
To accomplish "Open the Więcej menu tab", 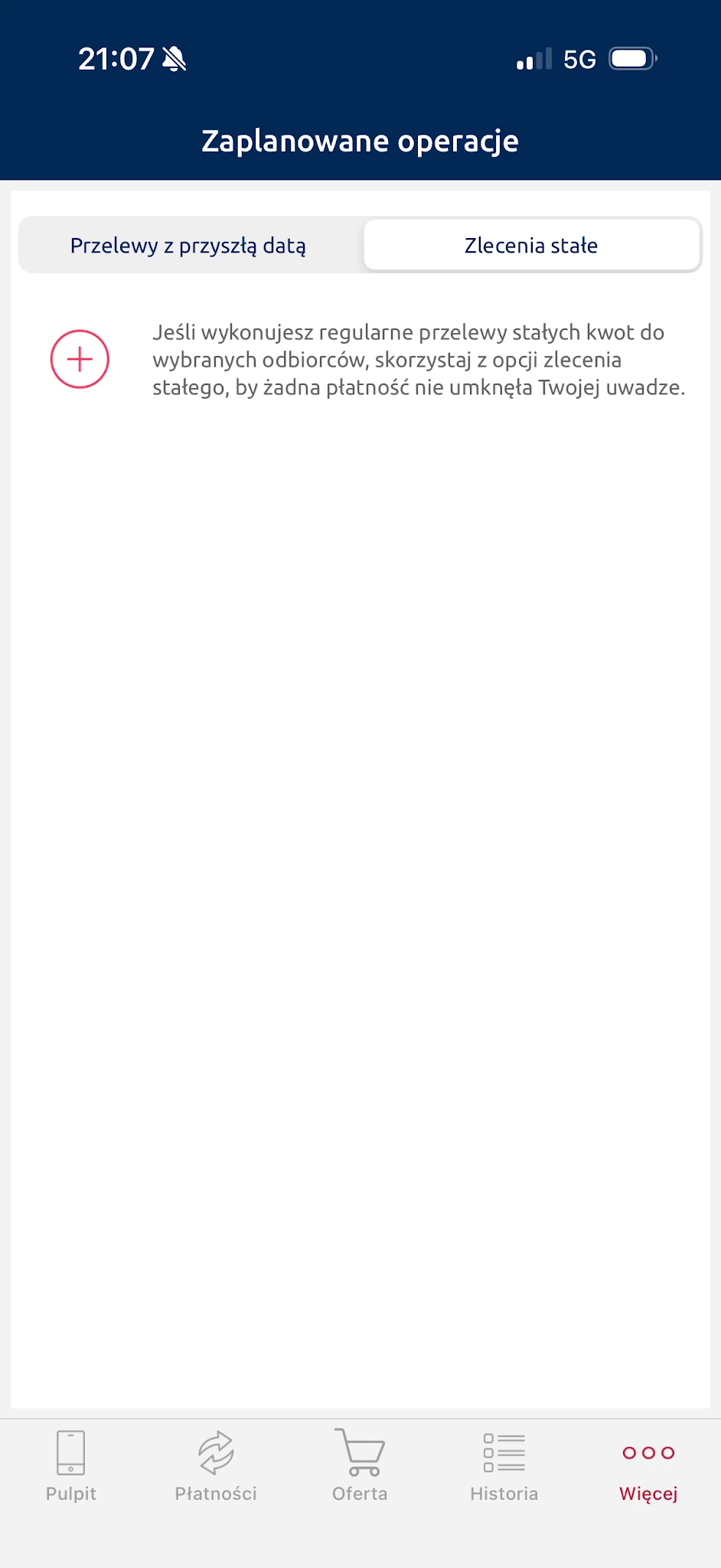I will 648,1466.
